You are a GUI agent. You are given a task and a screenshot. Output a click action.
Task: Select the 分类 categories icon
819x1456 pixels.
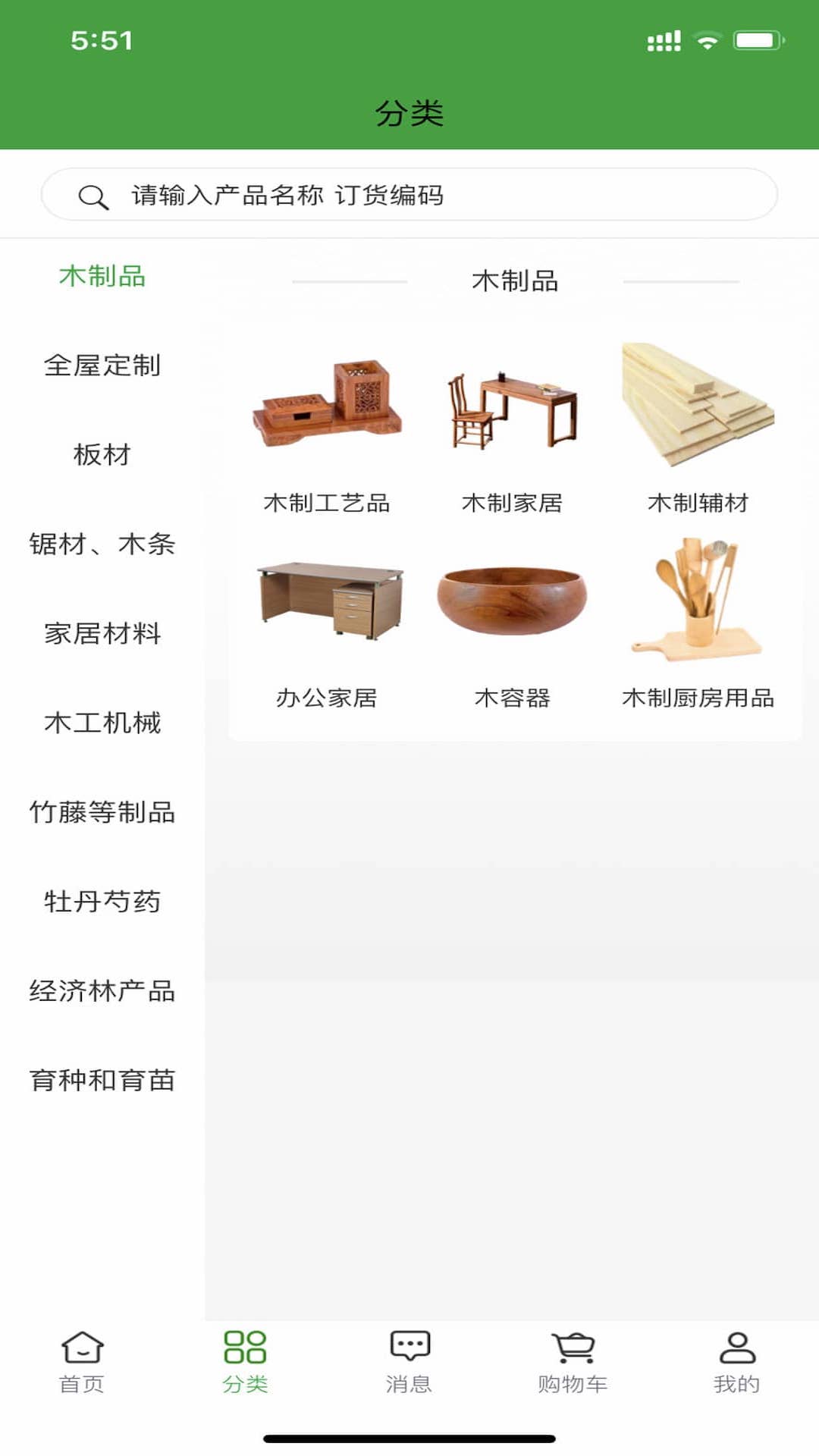click(x=244, y=1361)
